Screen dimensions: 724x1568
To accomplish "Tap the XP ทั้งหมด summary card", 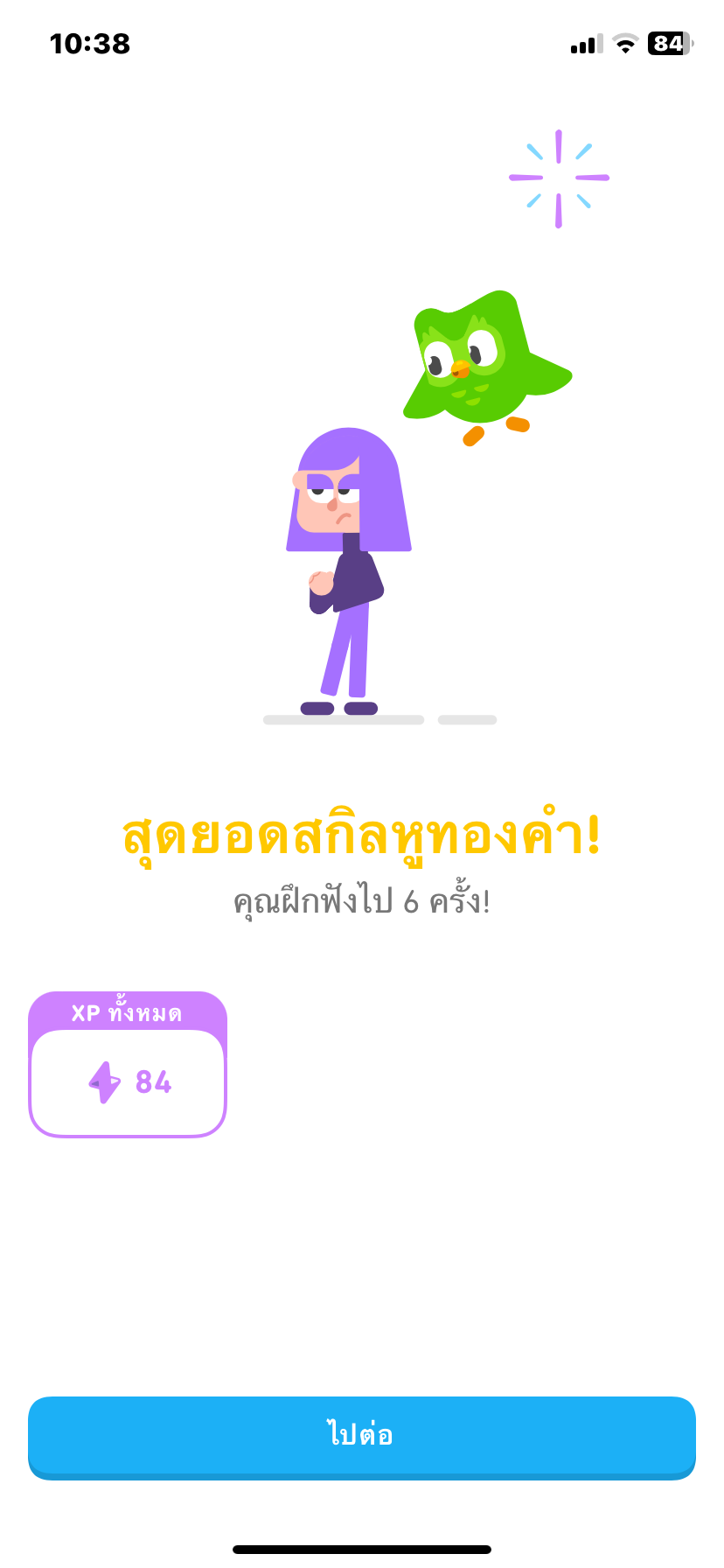I will click(128, 1063).
